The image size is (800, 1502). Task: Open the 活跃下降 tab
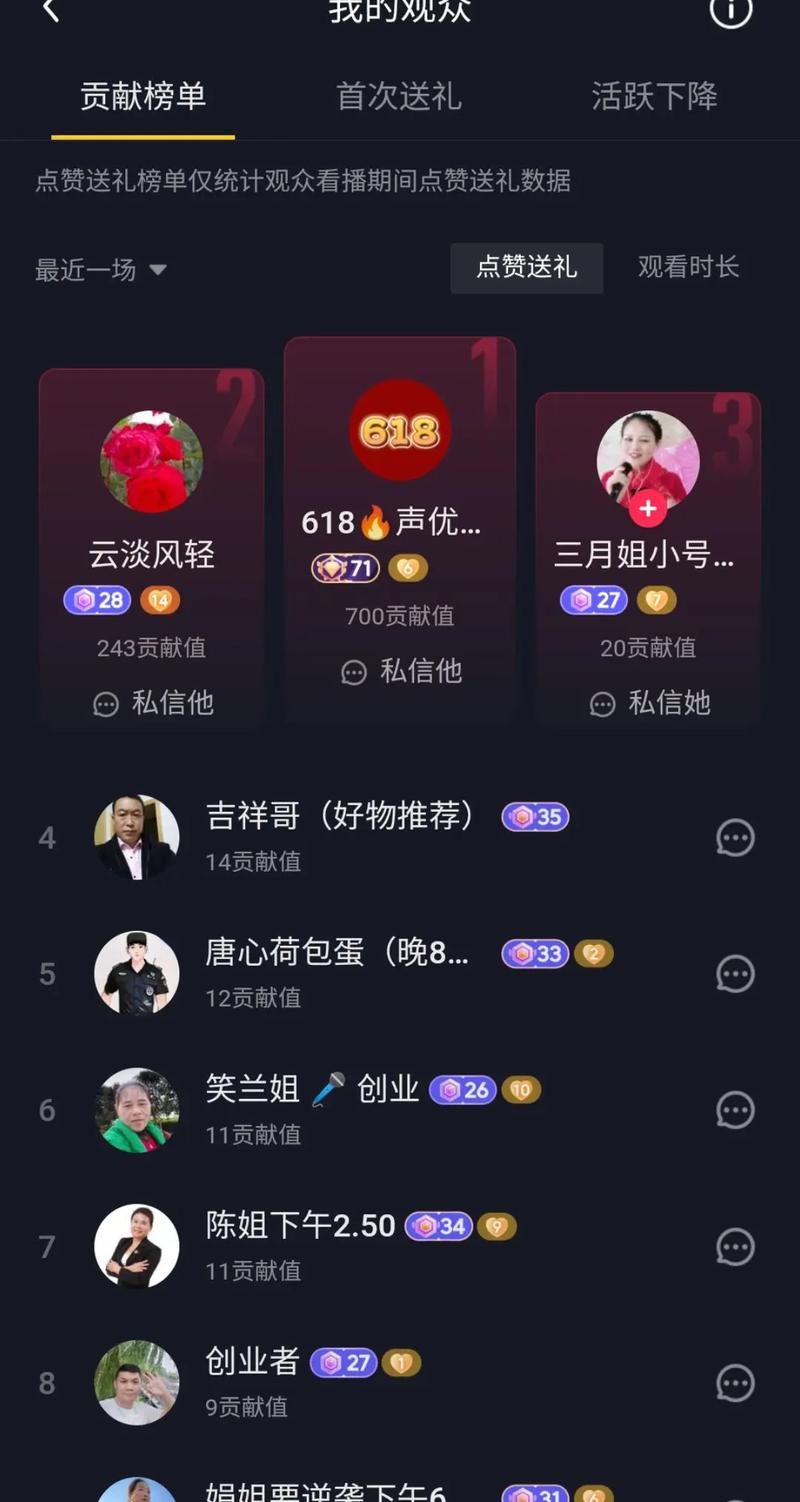(x=654, y=96)
